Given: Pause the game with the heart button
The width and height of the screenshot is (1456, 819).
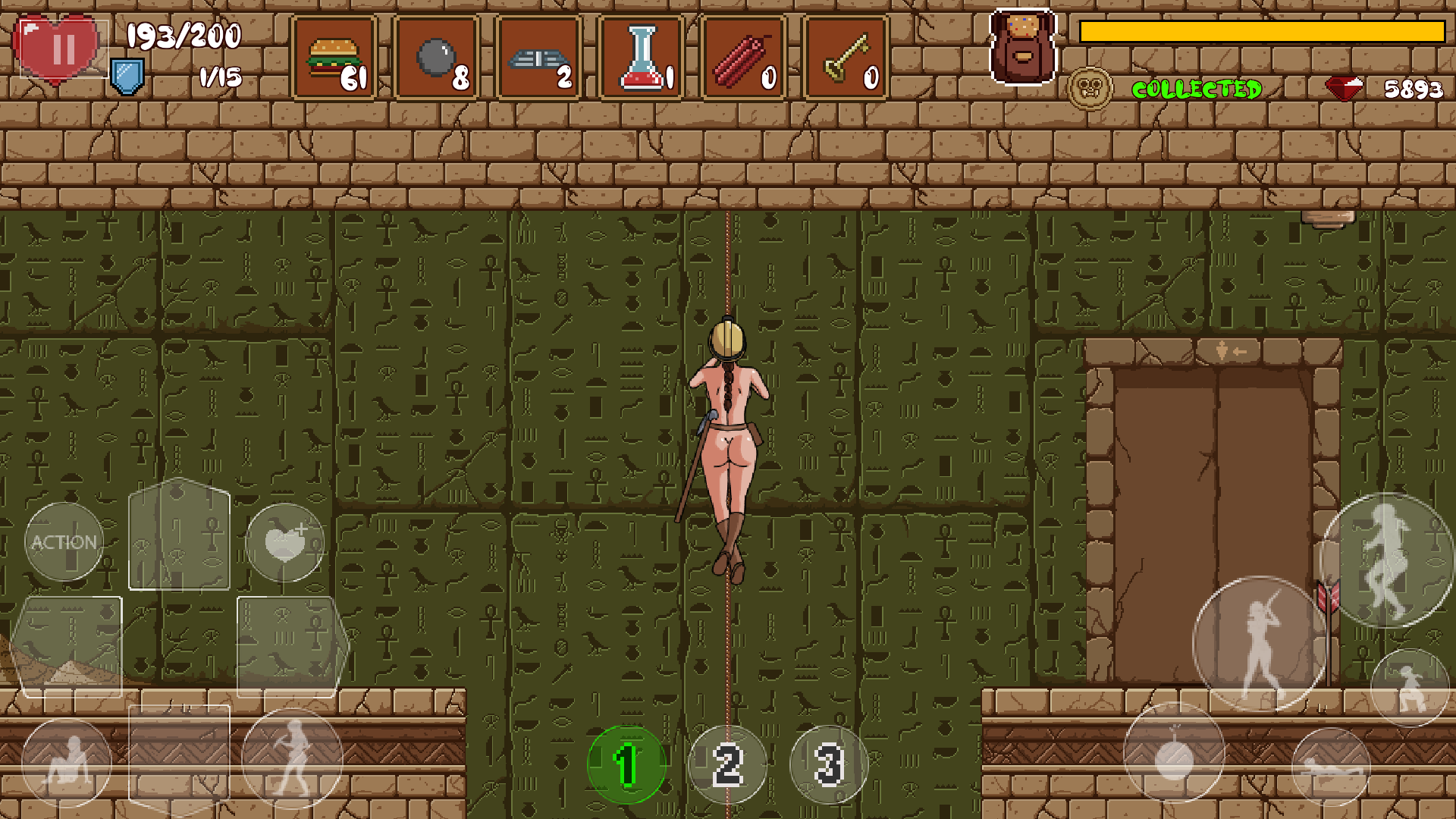Looking at the screenshot, I should point(61,49).
